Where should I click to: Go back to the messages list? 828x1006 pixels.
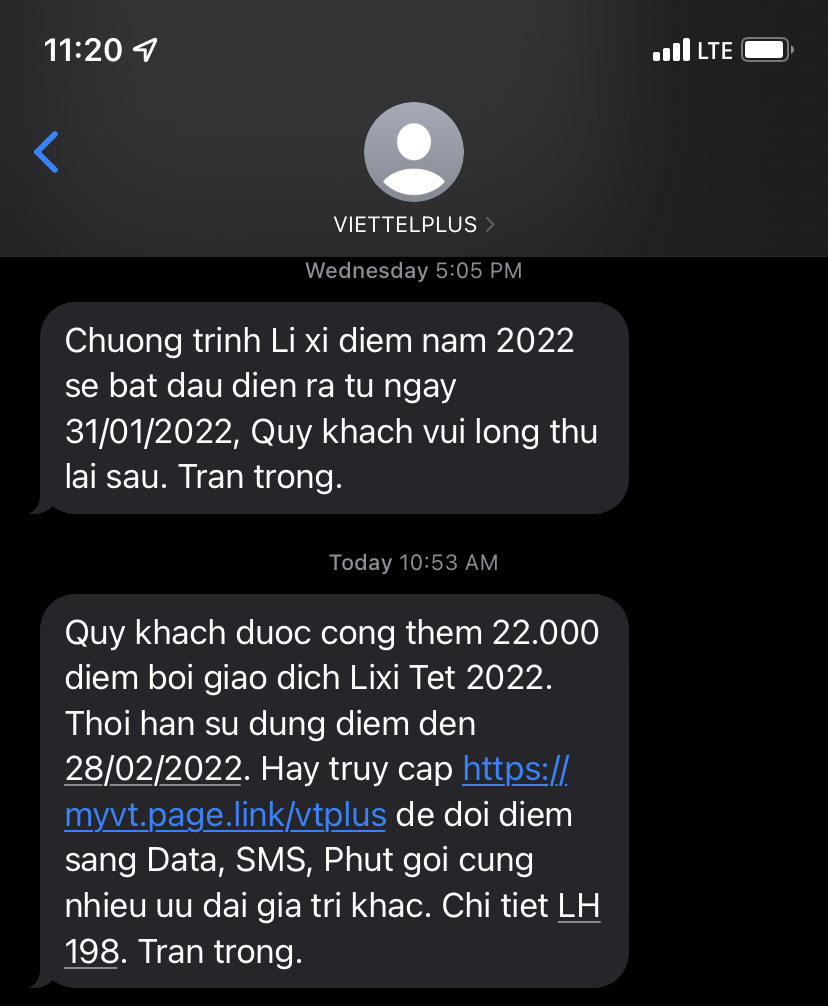(46, 153)
